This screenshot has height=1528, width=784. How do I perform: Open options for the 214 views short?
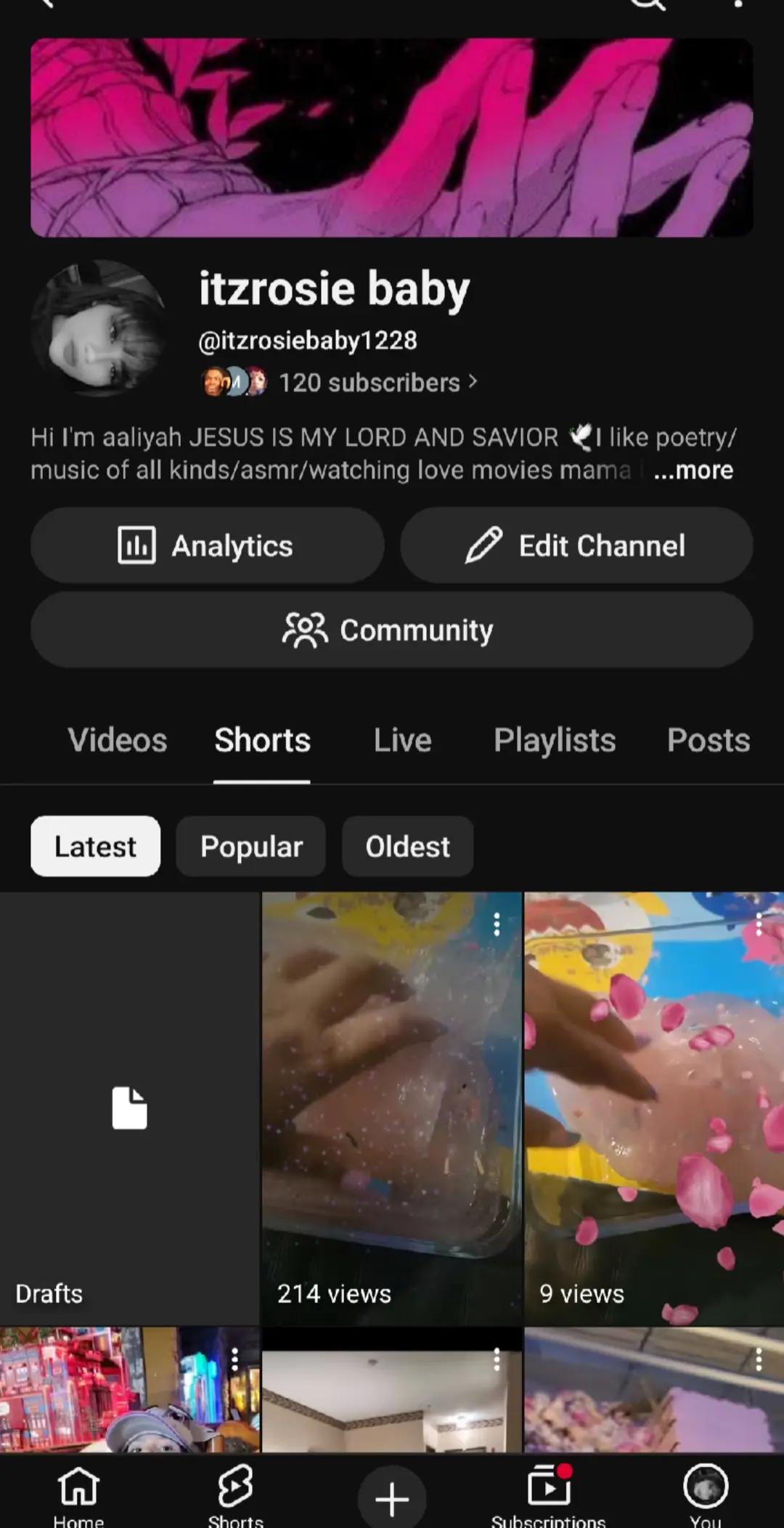[497, 924]
